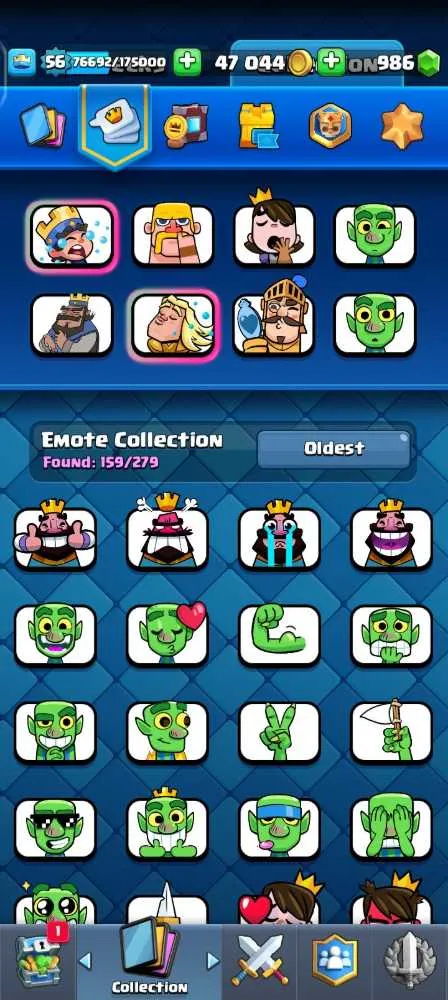
Task: Switch to the card decks tab
Action: click(41, 126)
